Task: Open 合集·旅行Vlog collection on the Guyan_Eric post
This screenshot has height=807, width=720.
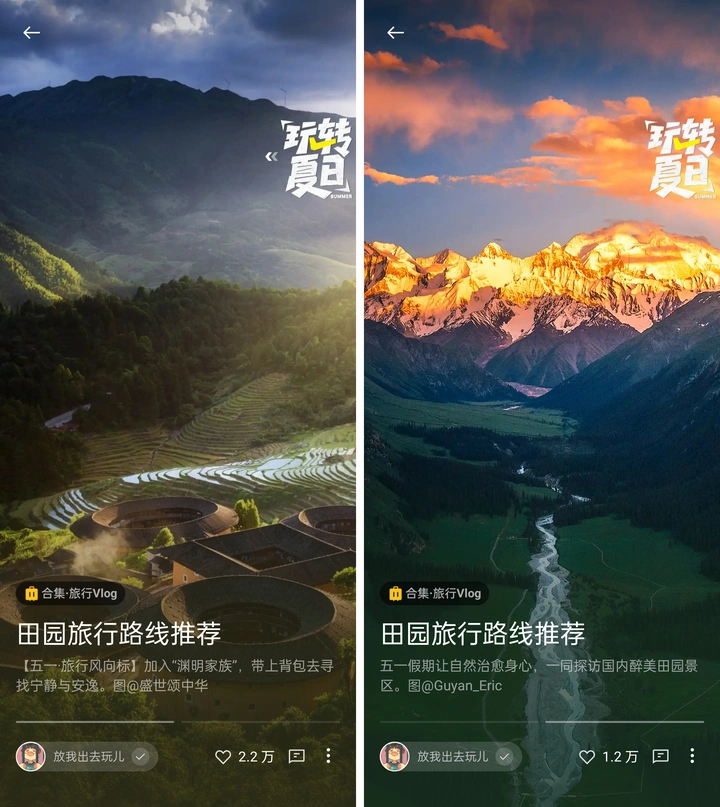Action: click(435, 593)
